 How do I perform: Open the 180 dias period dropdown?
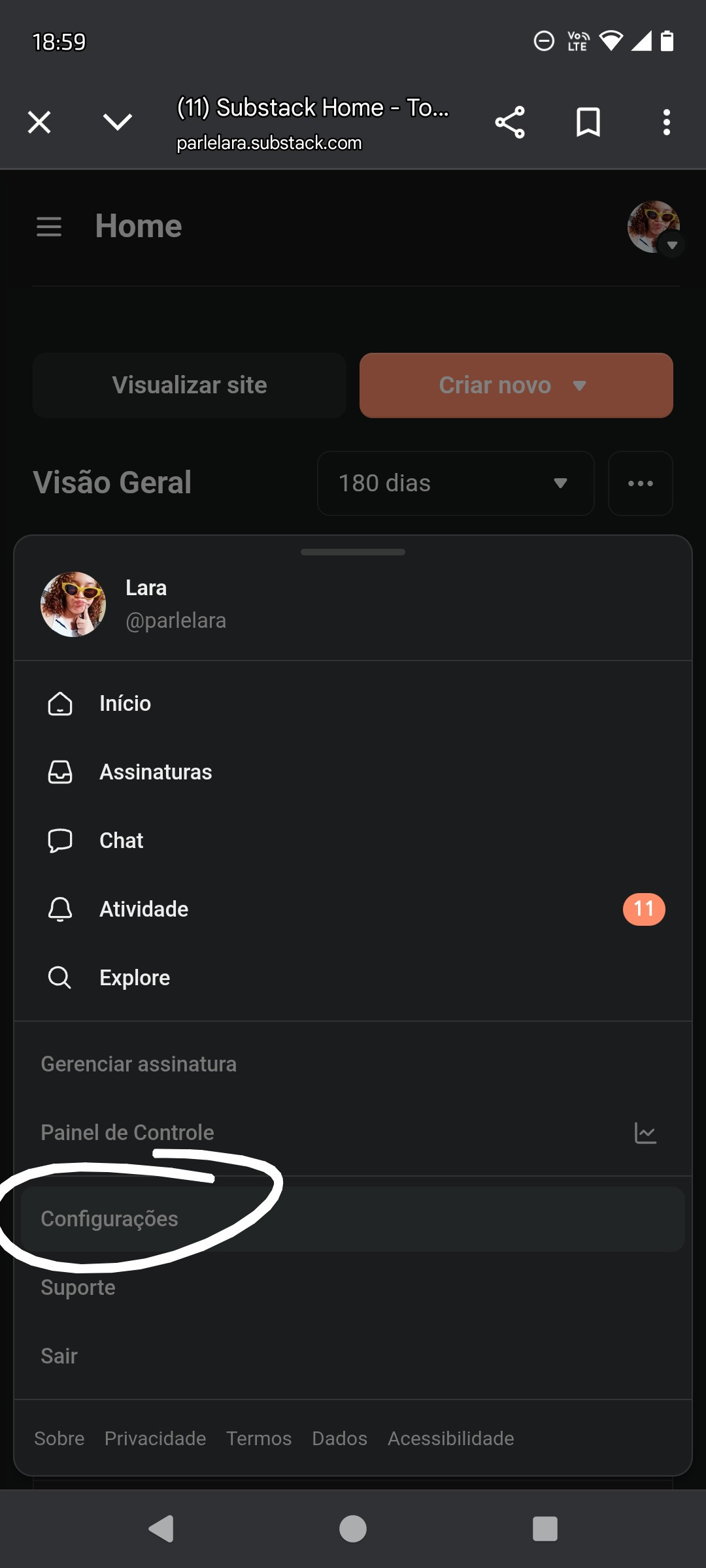tap(455, 483)
